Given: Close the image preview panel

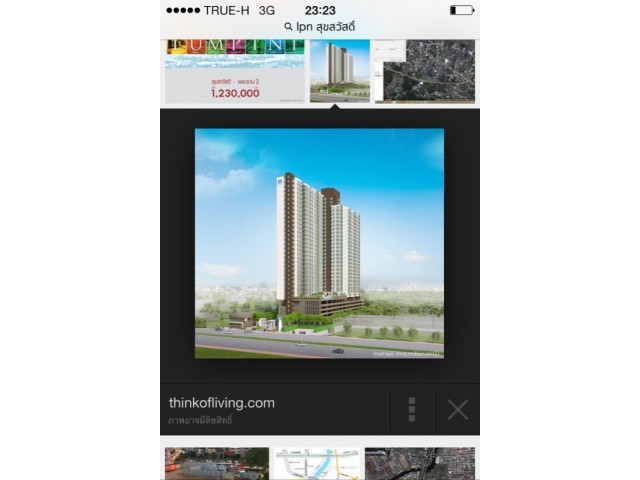Looking at the screenshot, I should pos(457,409).
